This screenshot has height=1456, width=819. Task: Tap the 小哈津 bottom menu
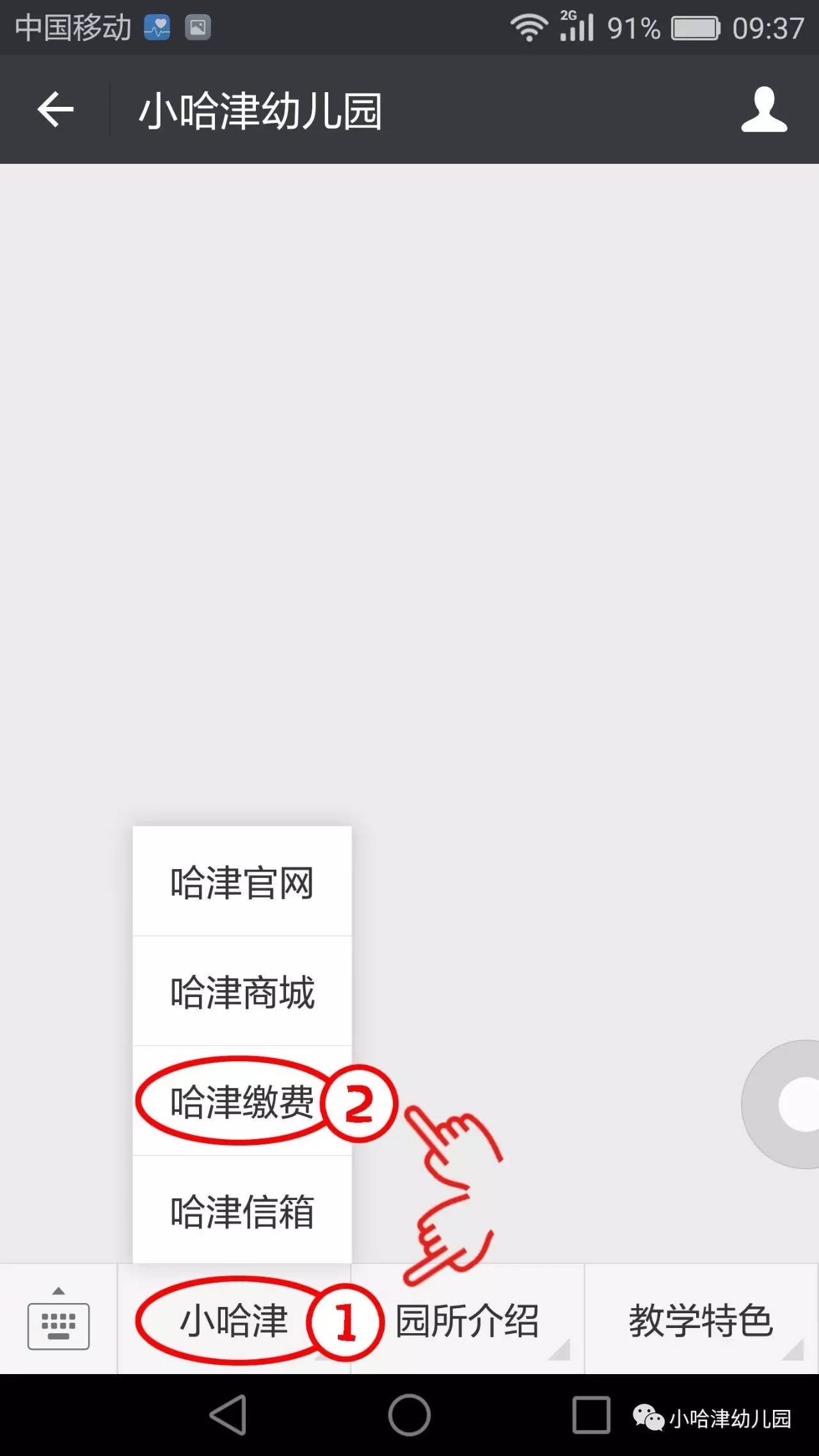[x=234, y=1320]
